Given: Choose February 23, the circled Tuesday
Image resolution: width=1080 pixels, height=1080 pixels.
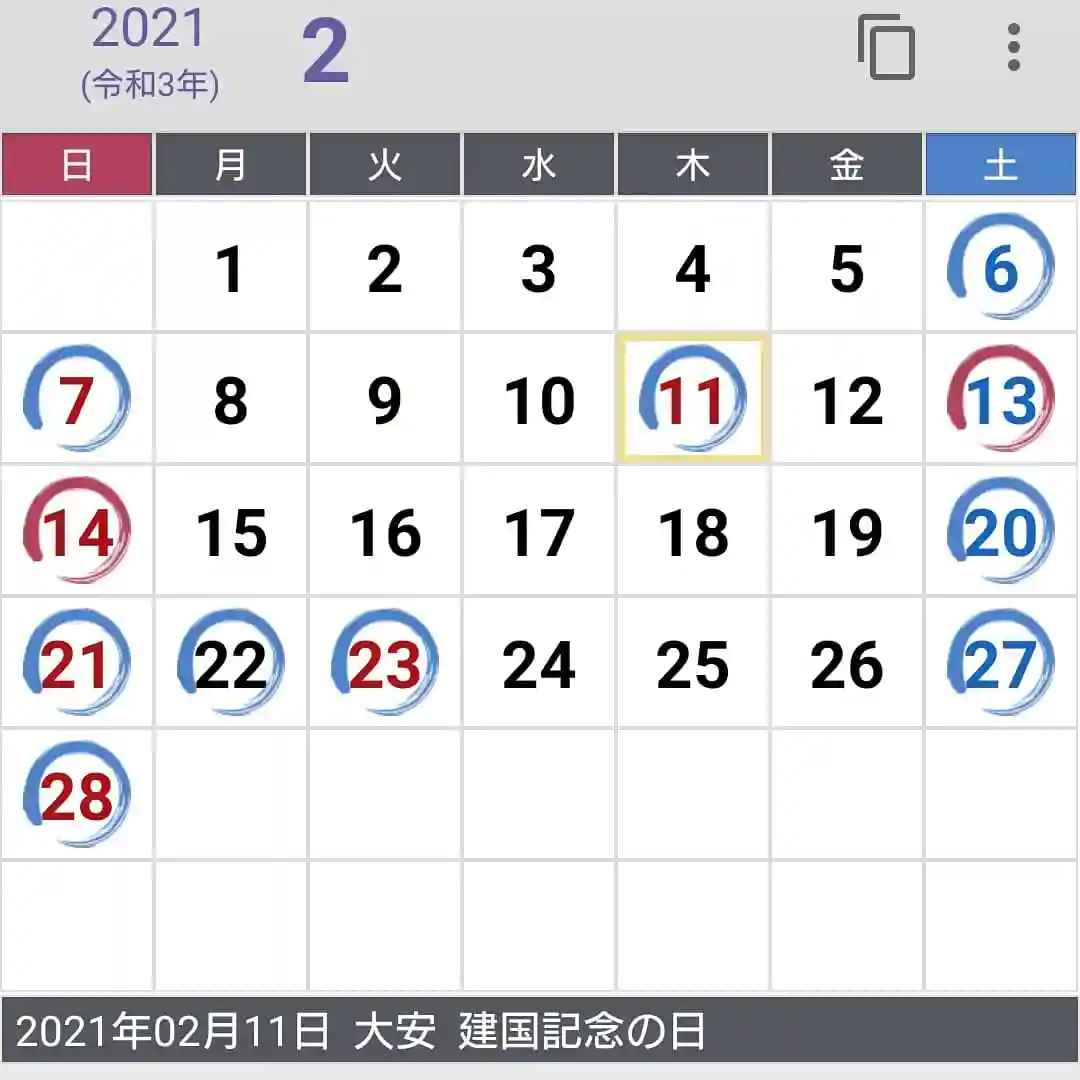Looking at the screenshot, I should point(385,663).
